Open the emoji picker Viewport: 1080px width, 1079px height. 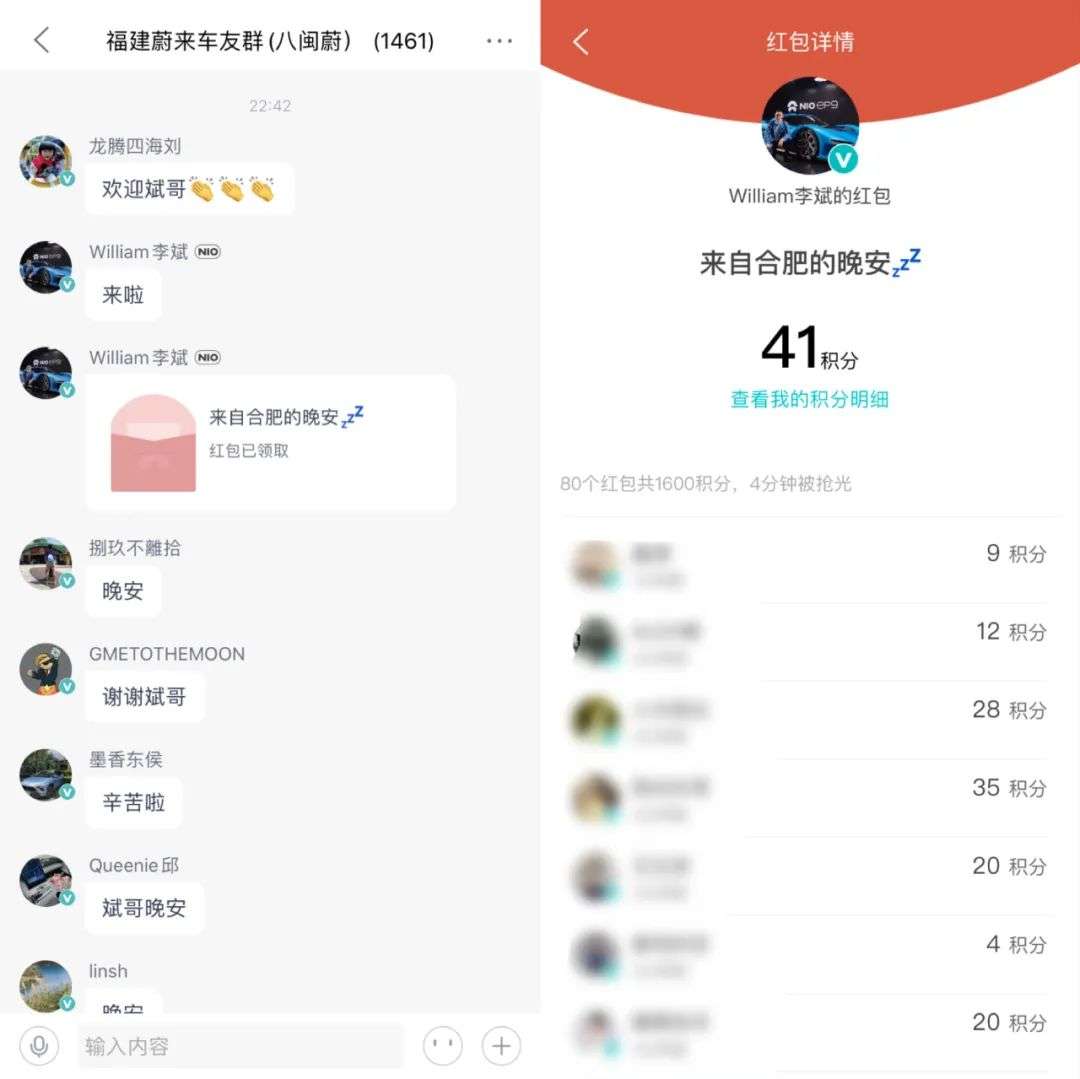[443, 1046]
